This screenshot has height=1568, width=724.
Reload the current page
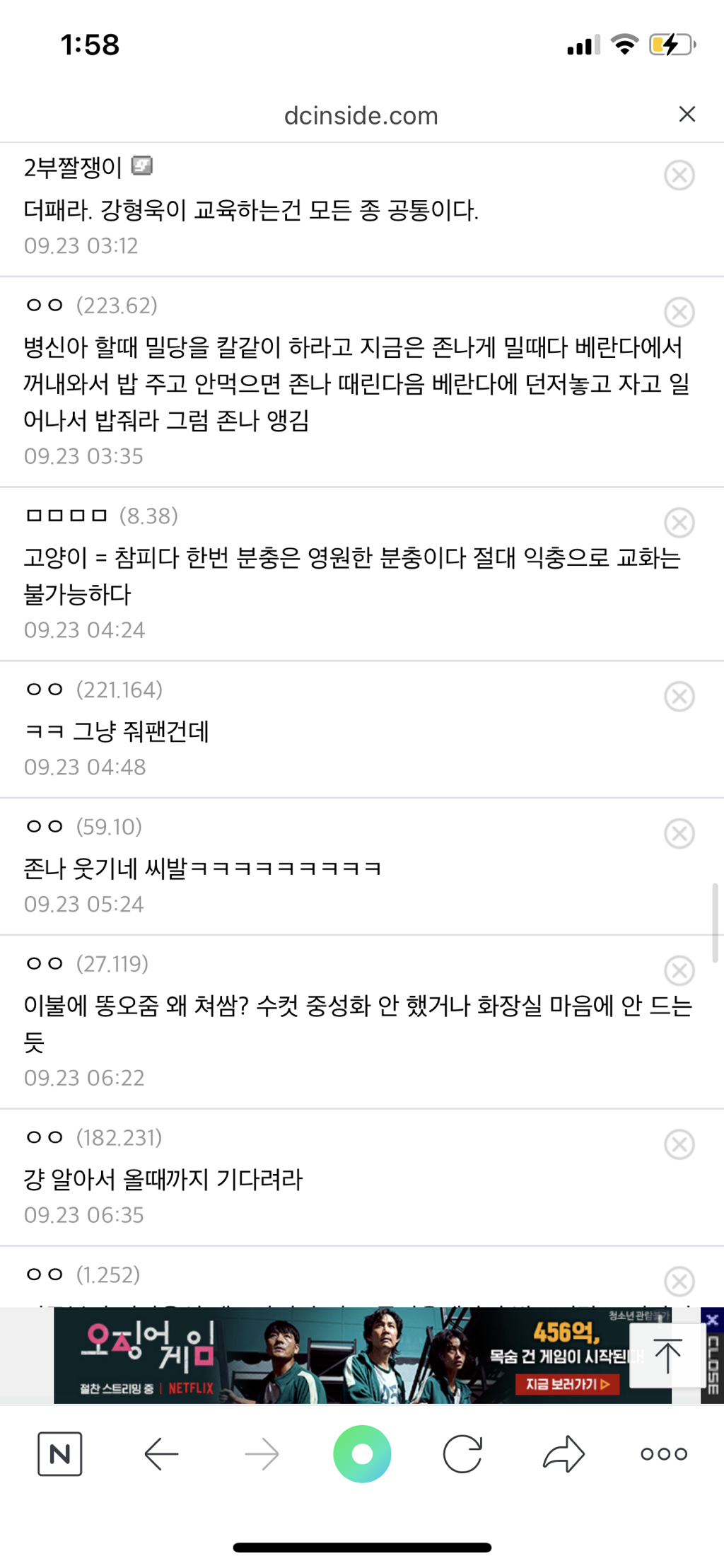462,1454
